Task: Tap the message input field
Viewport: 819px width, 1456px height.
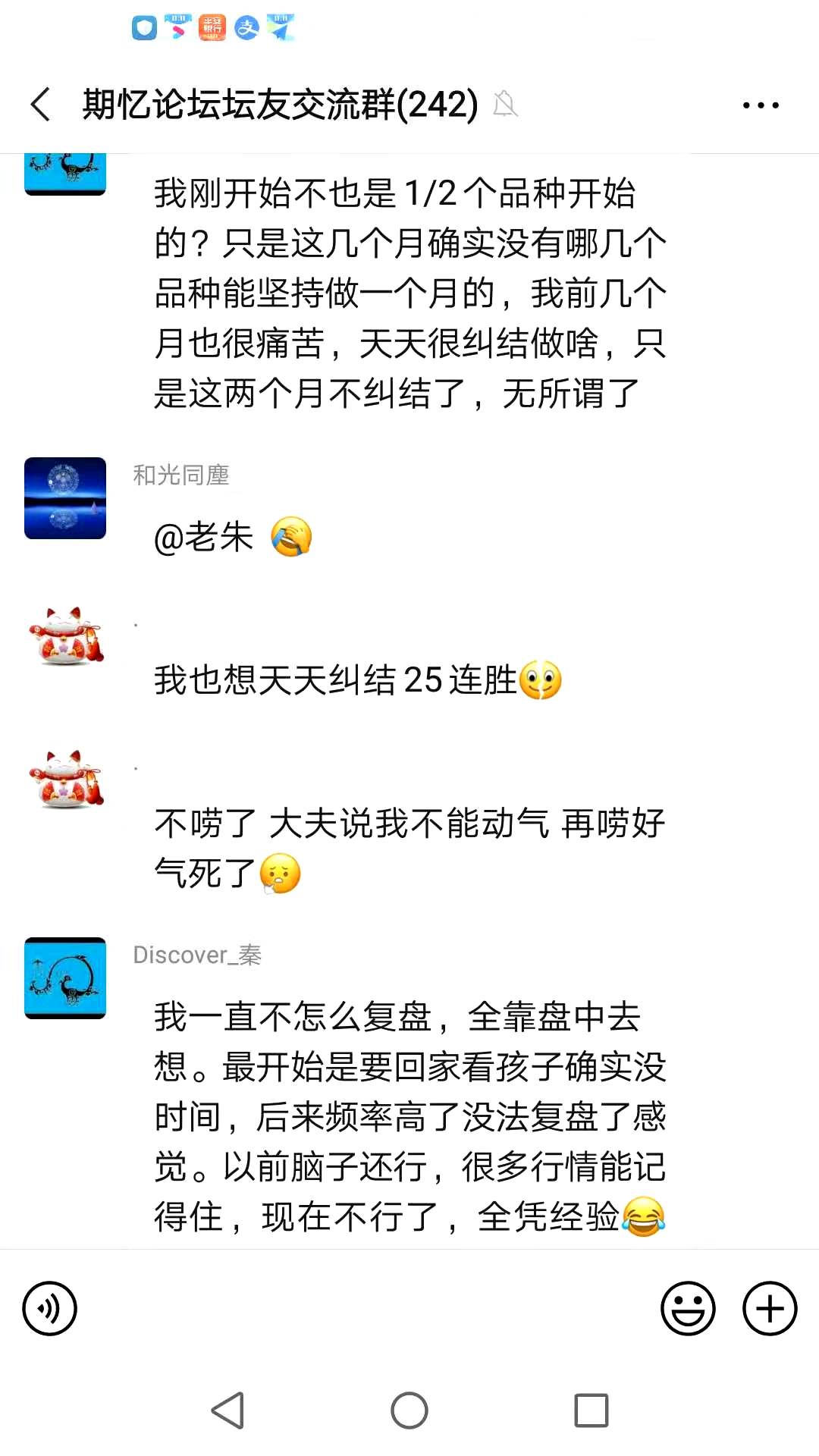Action: tap(368, 1308)
